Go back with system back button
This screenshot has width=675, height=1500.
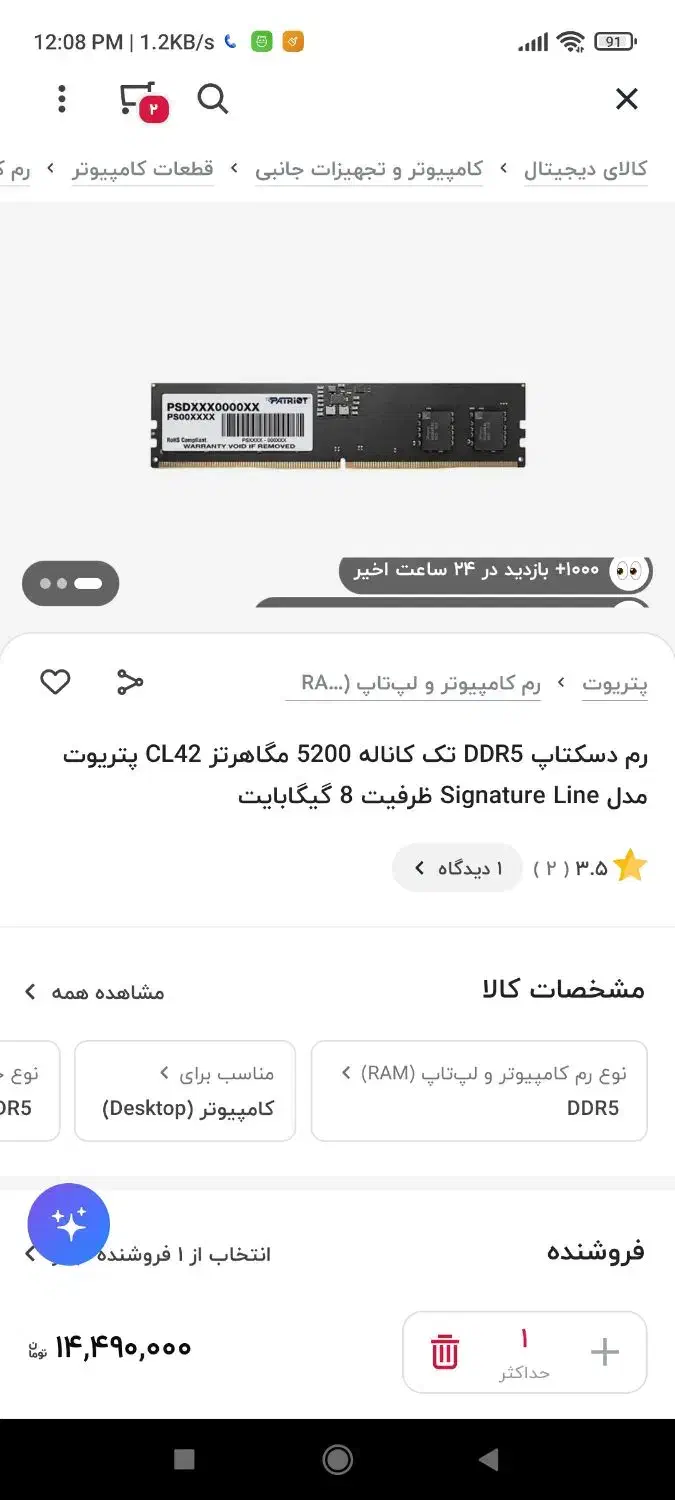pos(488,1460)
